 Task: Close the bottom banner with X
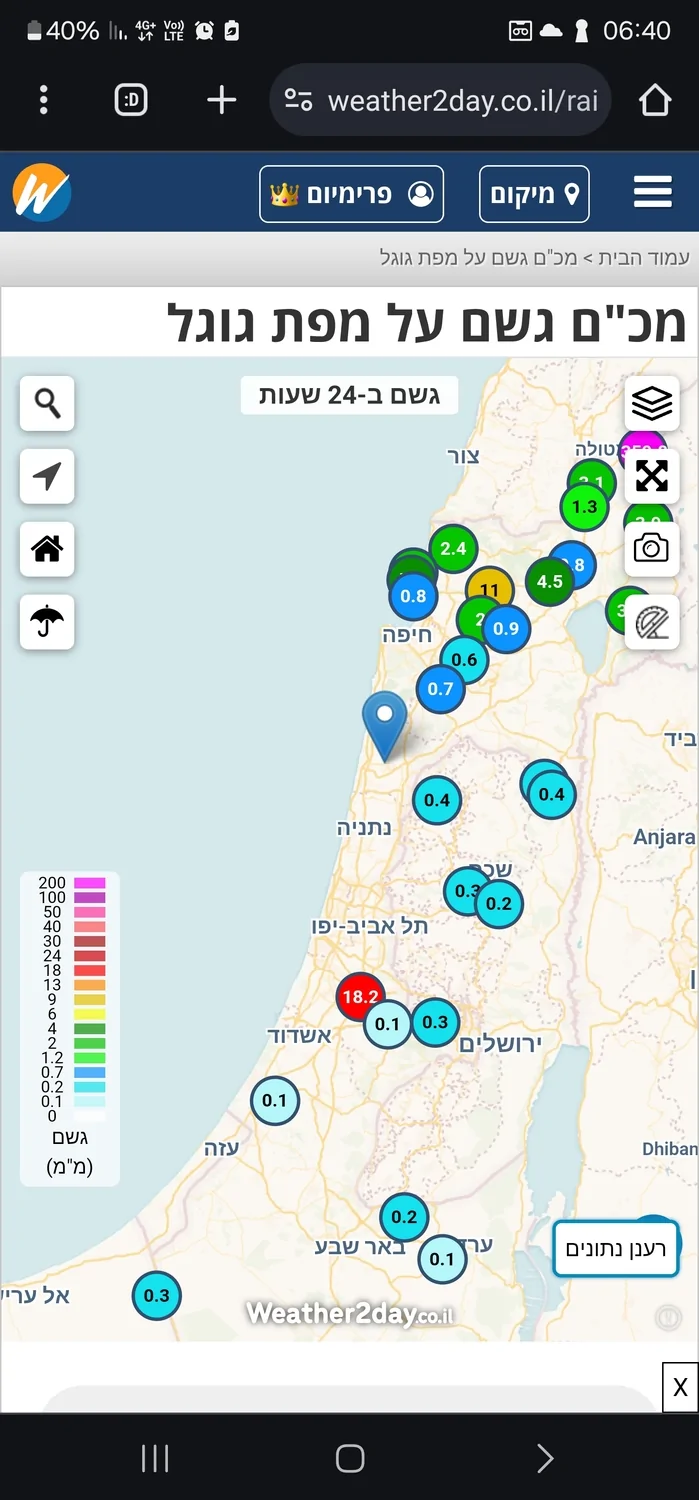(x=680, y=1387)
